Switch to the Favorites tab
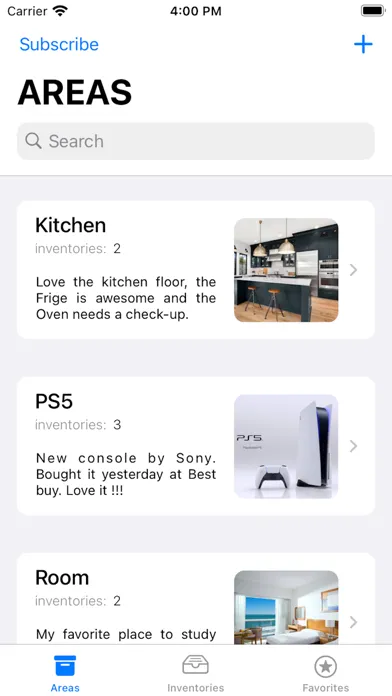Screen dimensions: 392x696 tap(325, 673)
